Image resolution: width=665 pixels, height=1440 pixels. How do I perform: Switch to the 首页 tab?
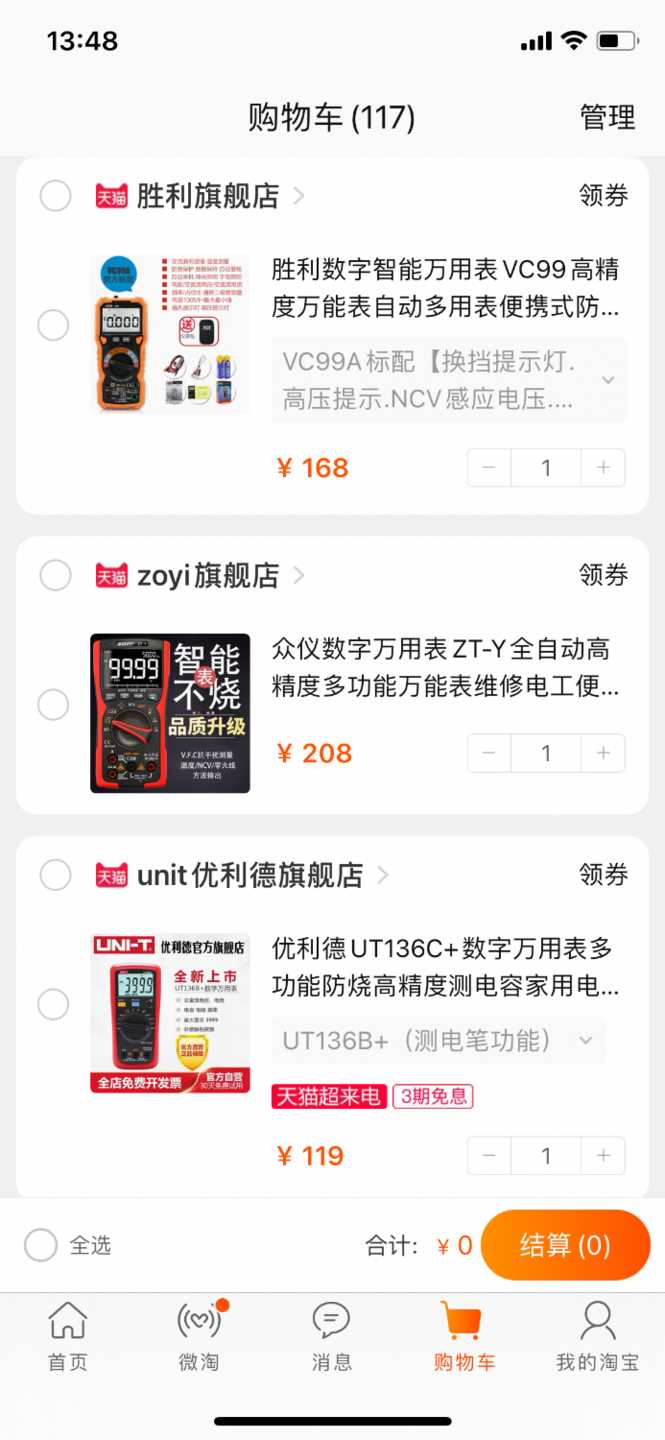click(x=68, y=1337)
